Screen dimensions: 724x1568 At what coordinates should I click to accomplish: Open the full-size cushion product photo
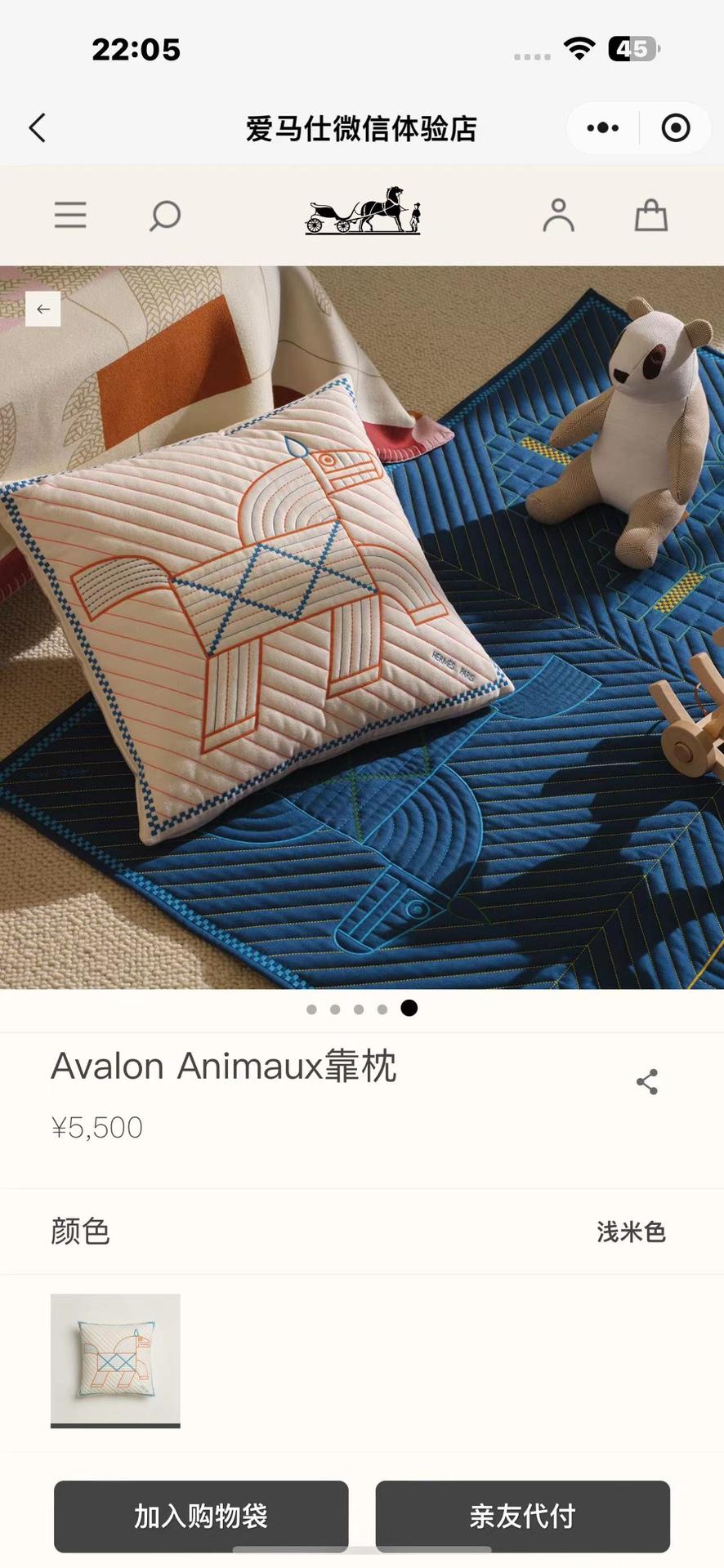tap(362, 627)
